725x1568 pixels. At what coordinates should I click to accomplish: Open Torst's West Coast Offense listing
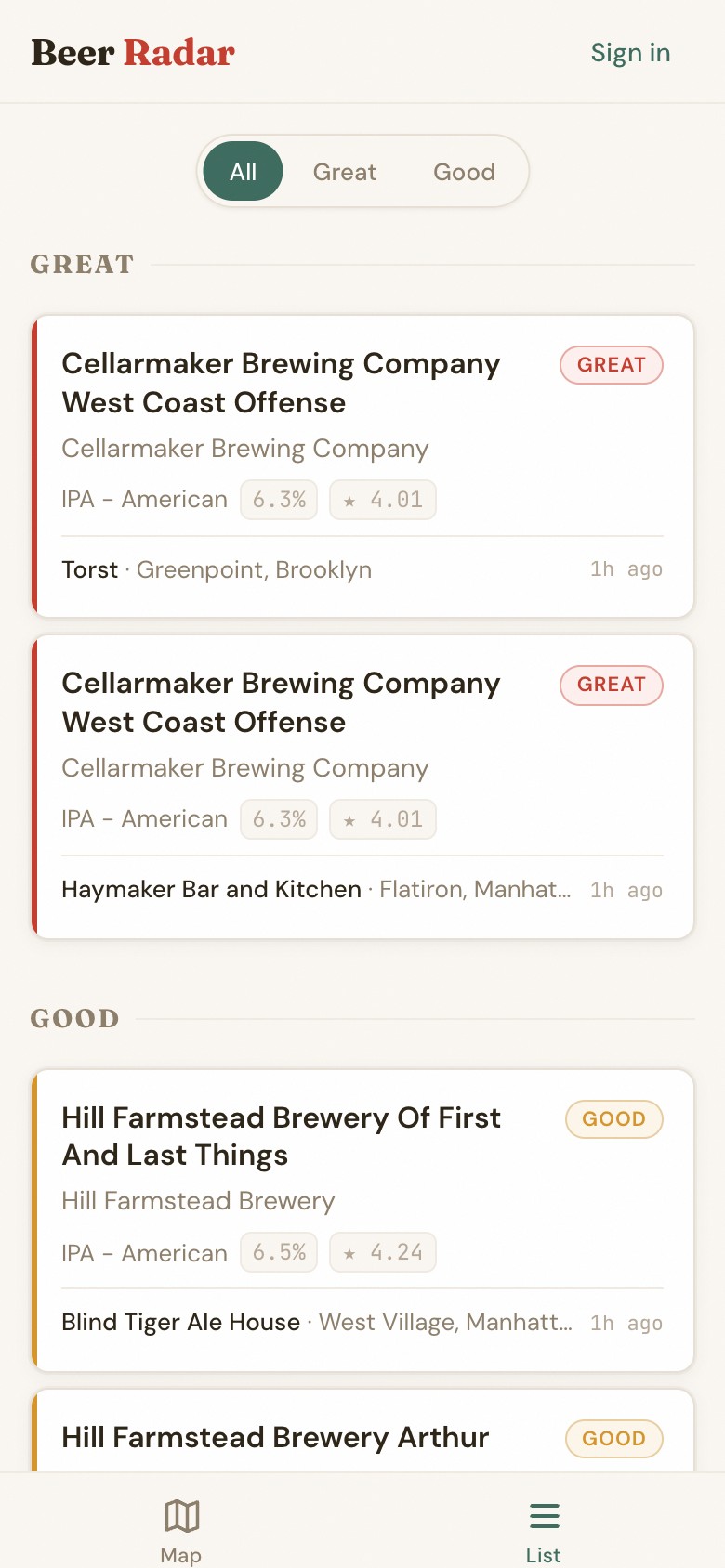[362, 464]
